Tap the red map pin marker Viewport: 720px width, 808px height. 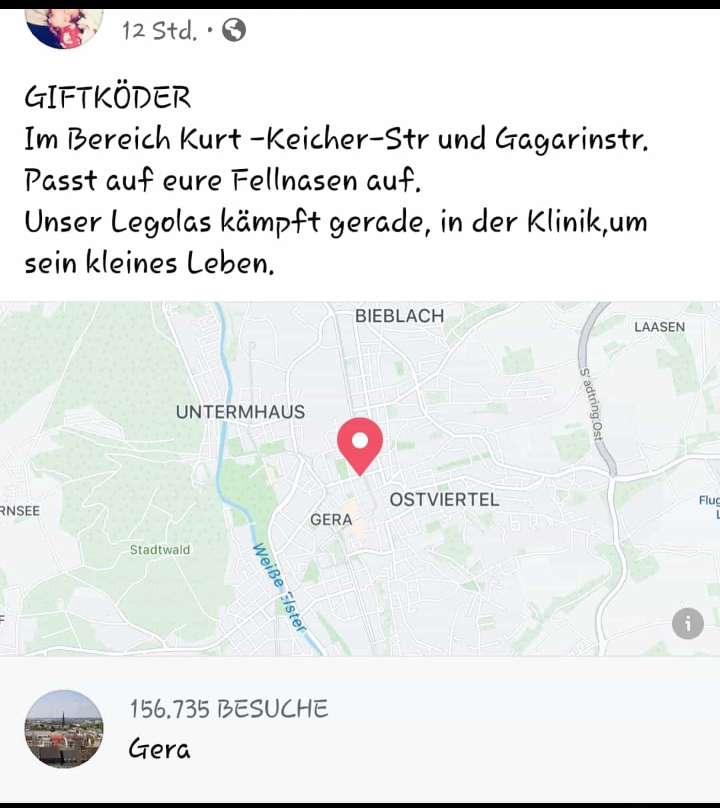click(362, 440)
